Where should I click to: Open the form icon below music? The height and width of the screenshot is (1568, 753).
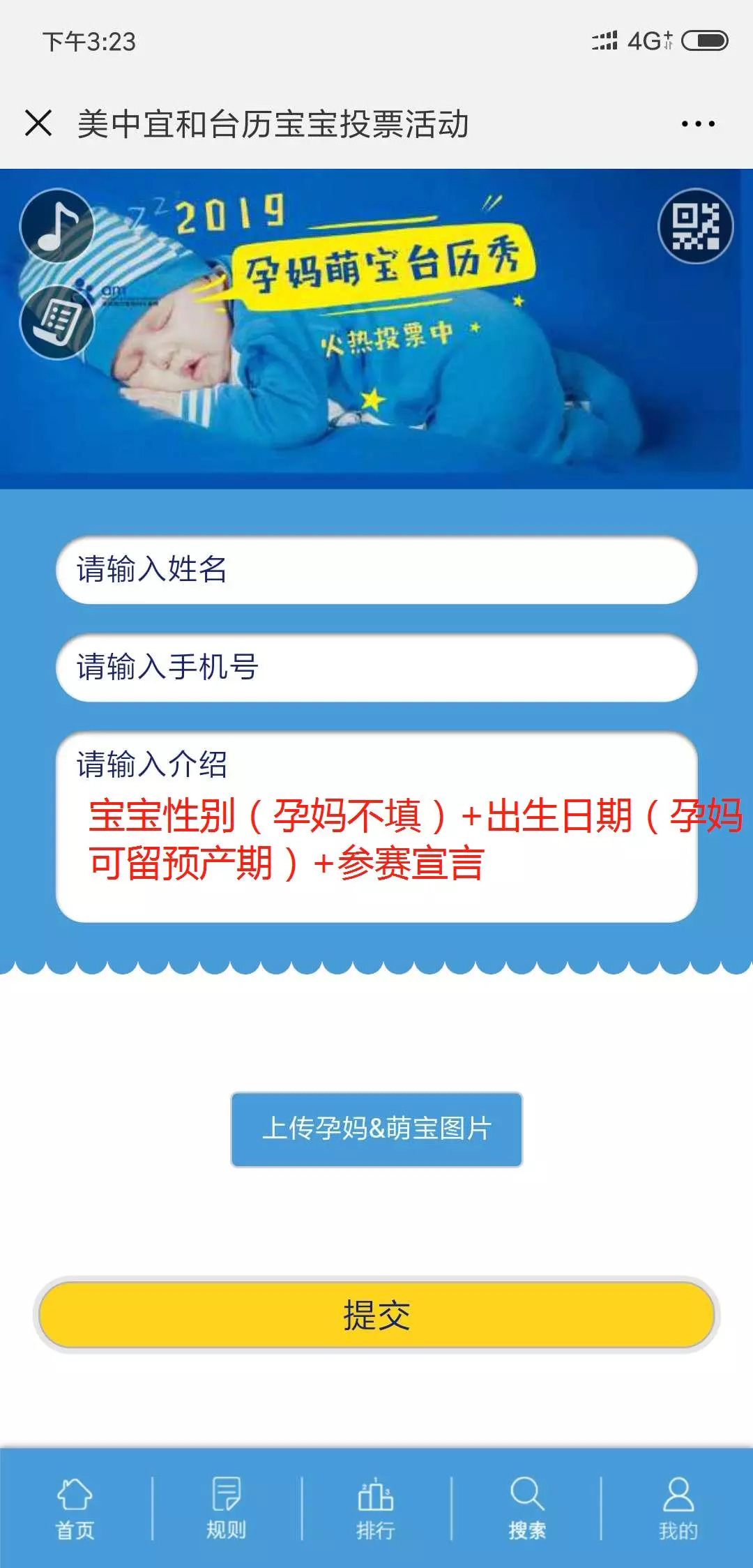click(x=57, y=322)
